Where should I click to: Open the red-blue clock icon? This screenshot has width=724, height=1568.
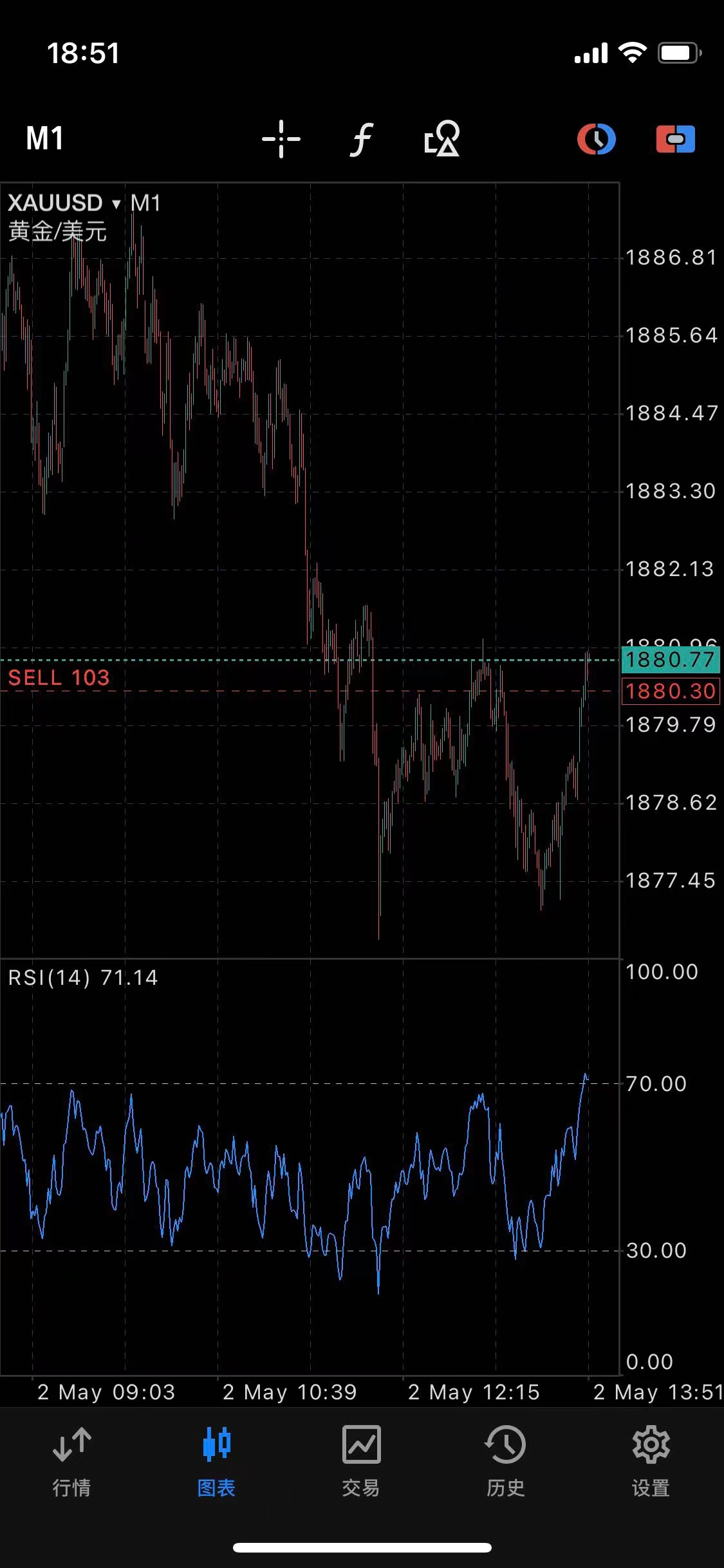(x=597, y=139)
